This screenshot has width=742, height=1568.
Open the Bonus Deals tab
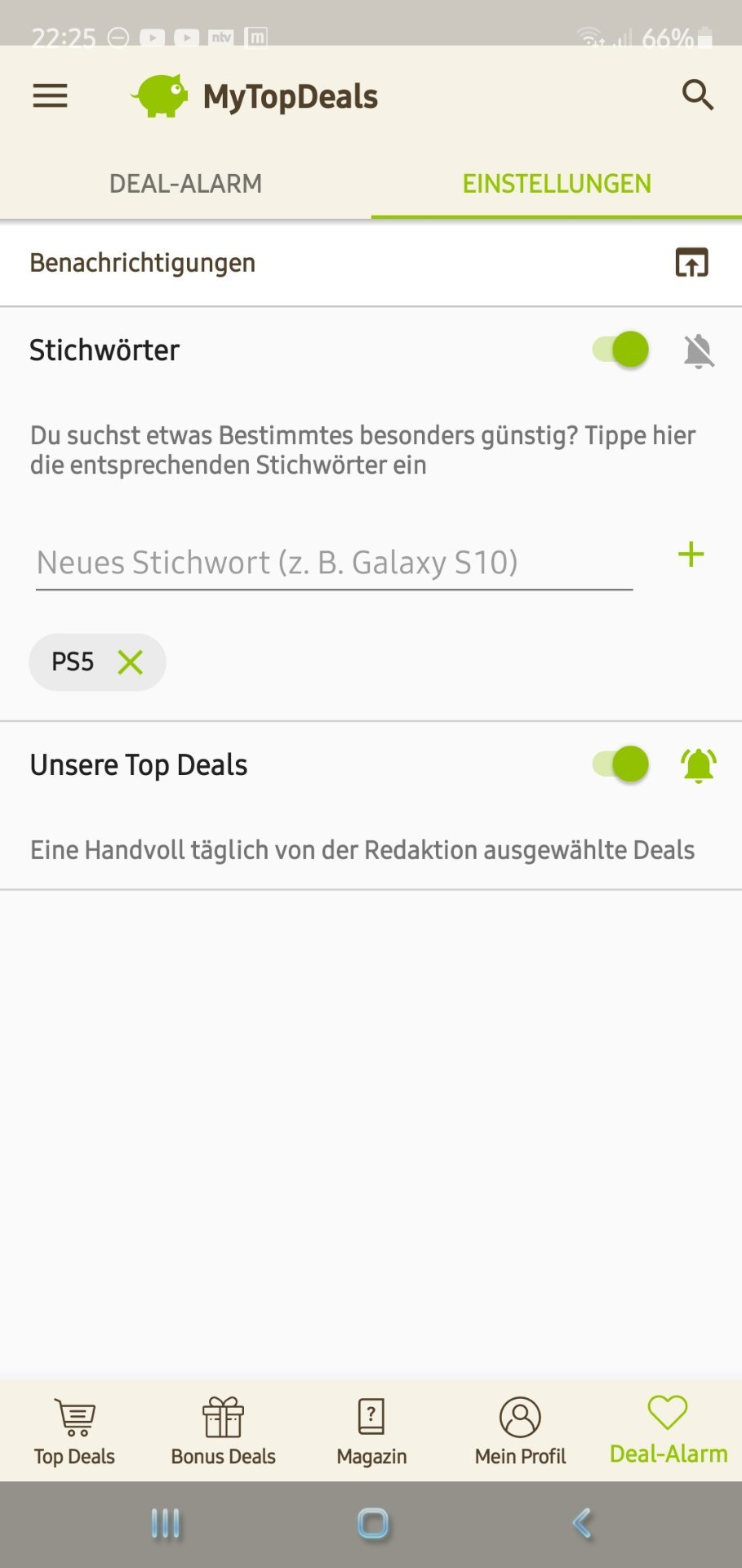point(223,1432)
